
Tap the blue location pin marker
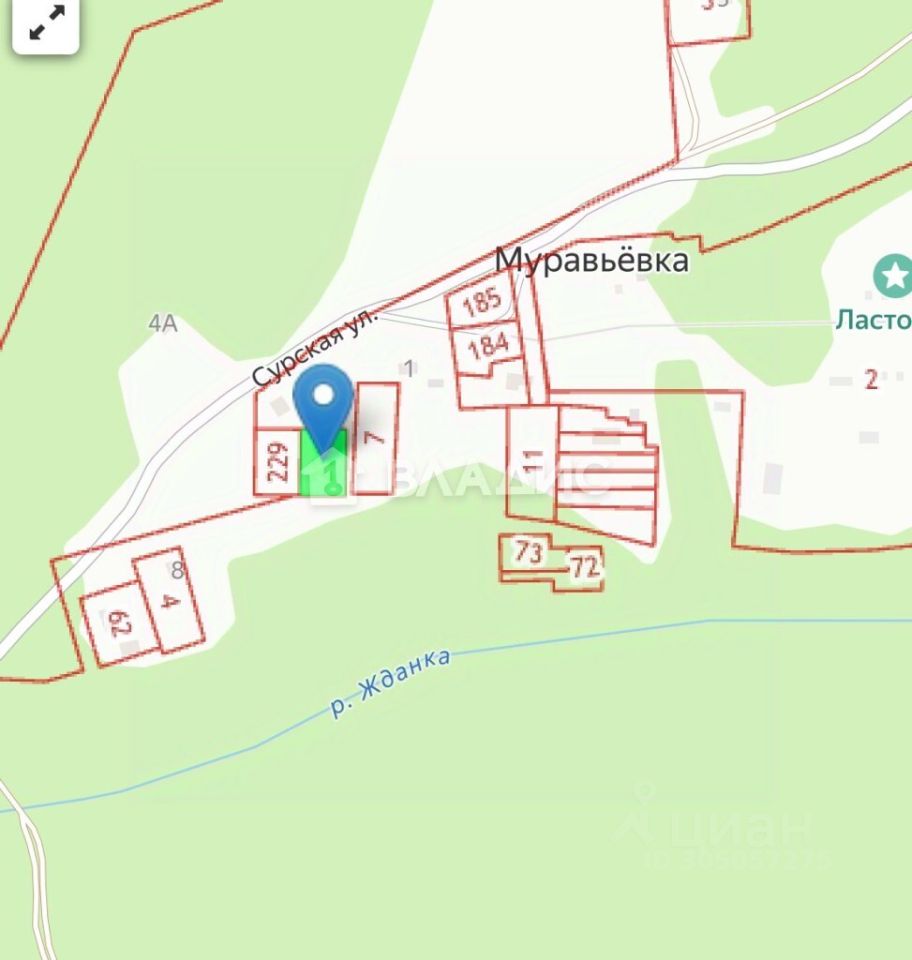(323, 400)
